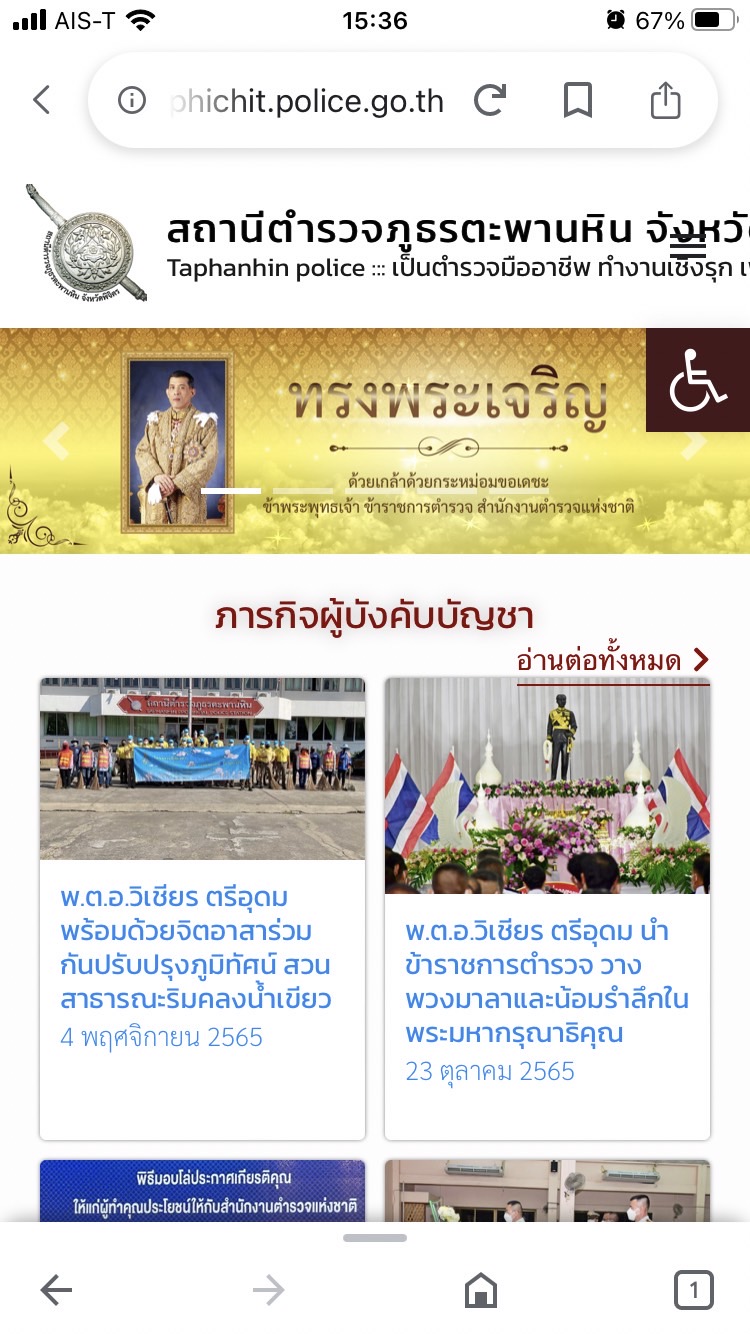
Task: Open the อ่านต่อทั้งหมด link
Action: click(x=612, y=661)
